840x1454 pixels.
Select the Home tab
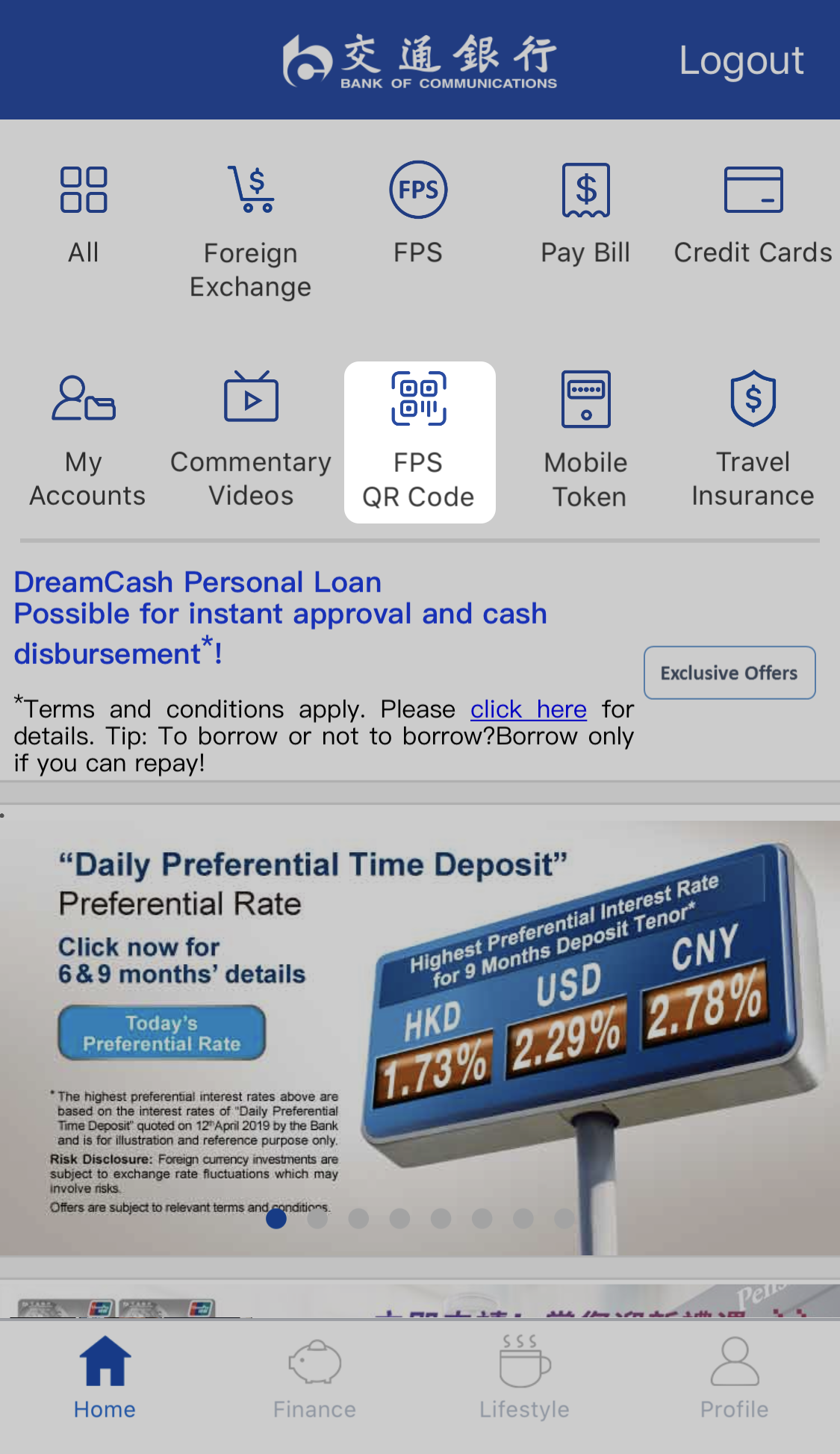coord(105,1379)
